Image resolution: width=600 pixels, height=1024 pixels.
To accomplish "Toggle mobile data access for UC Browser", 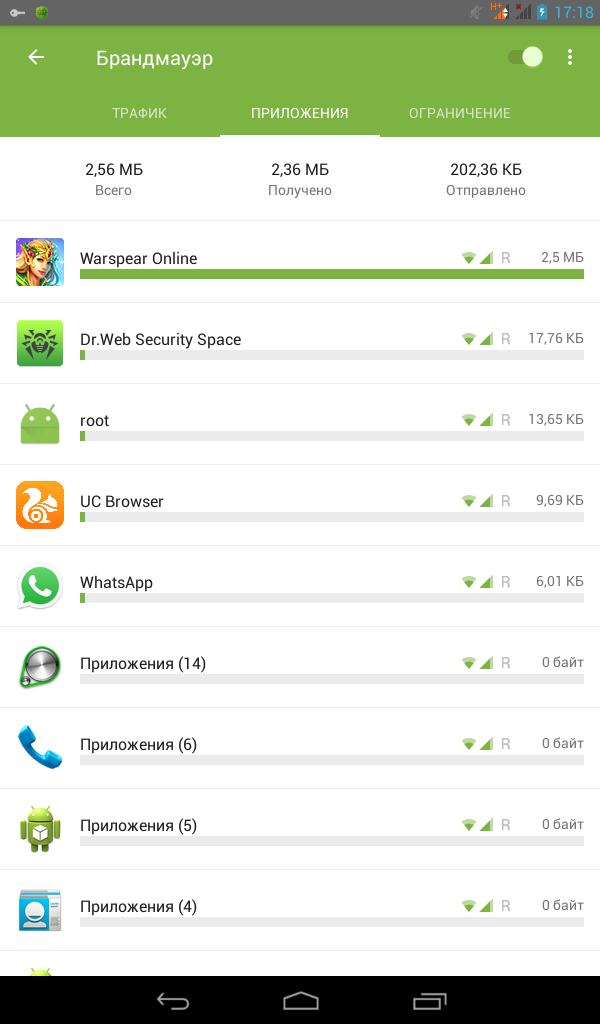I will [486, 501].
